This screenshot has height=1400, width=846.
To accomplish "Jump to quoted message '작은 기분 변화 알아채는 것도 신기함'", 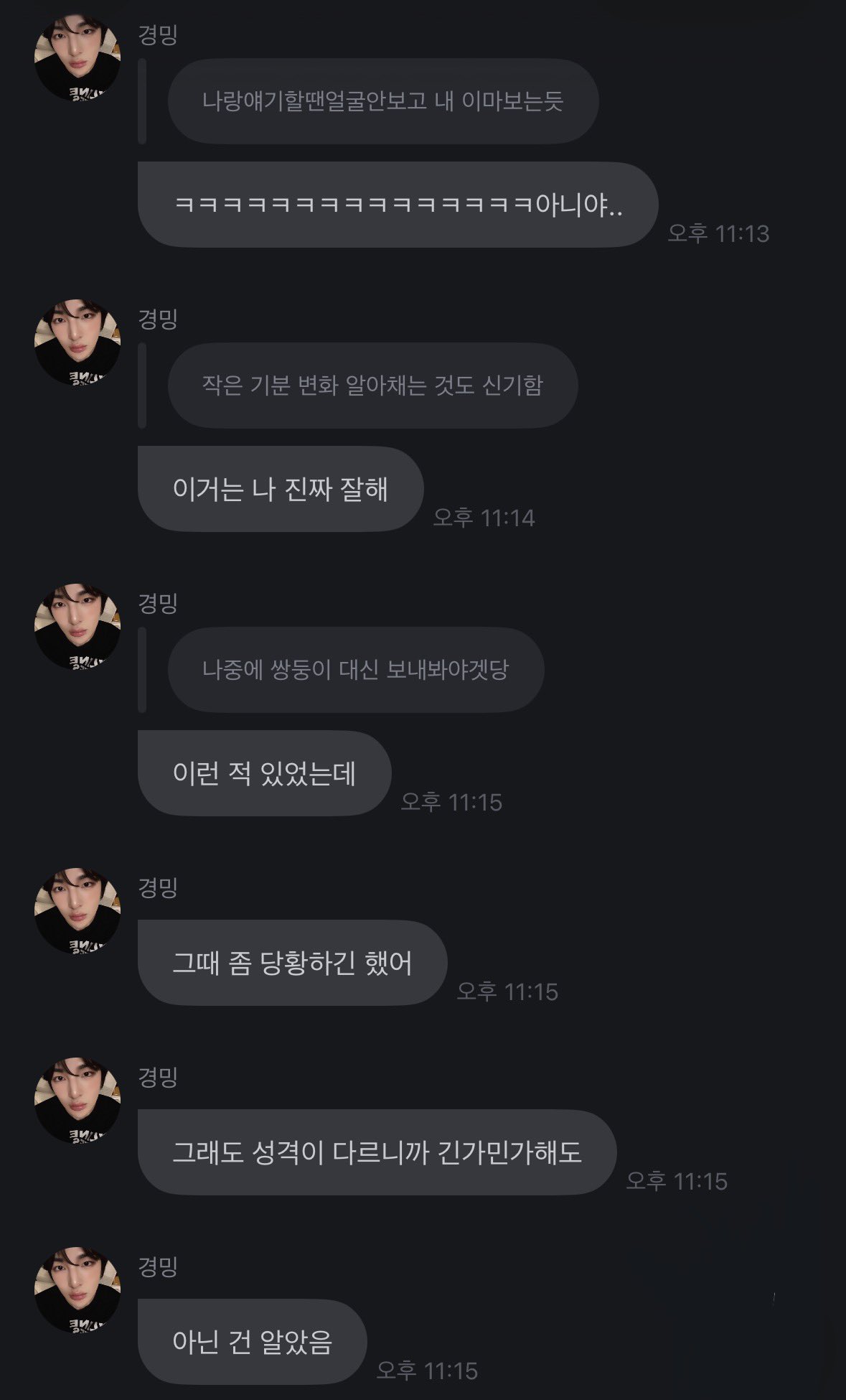I will [x=372, y=386].
